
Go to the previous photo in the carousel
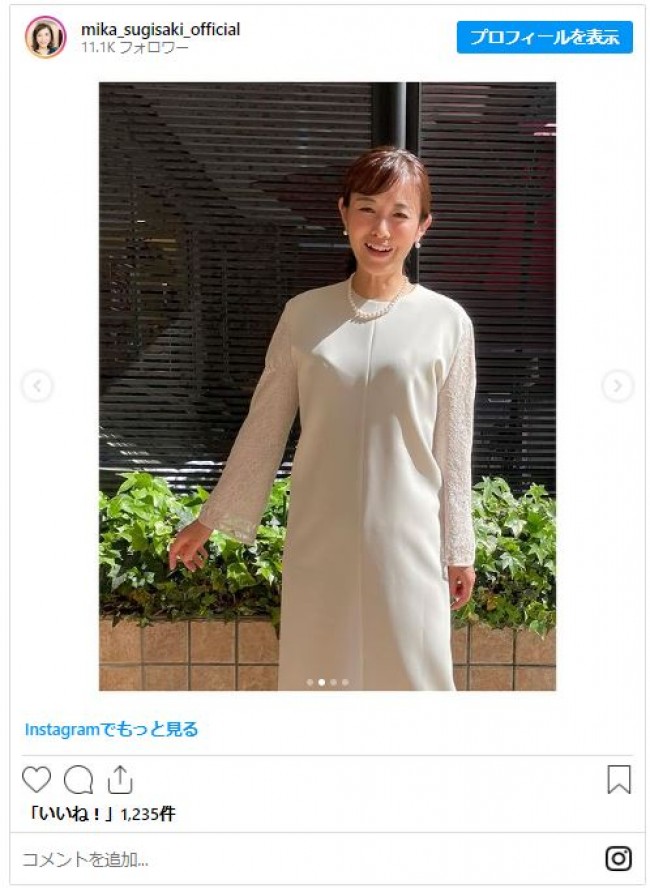point(37,385)
